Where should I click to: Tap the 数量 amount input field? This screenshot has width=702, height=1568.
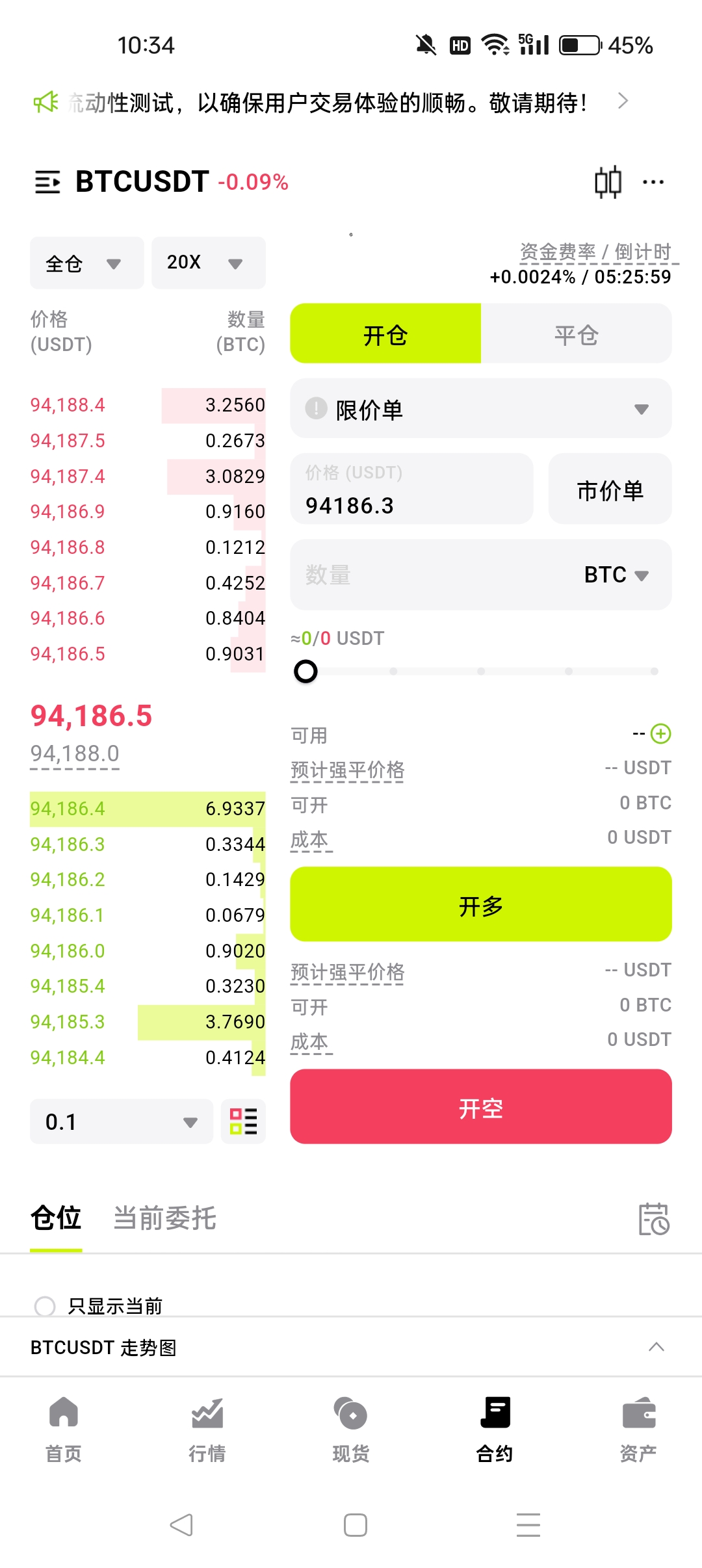click(429, 575)
